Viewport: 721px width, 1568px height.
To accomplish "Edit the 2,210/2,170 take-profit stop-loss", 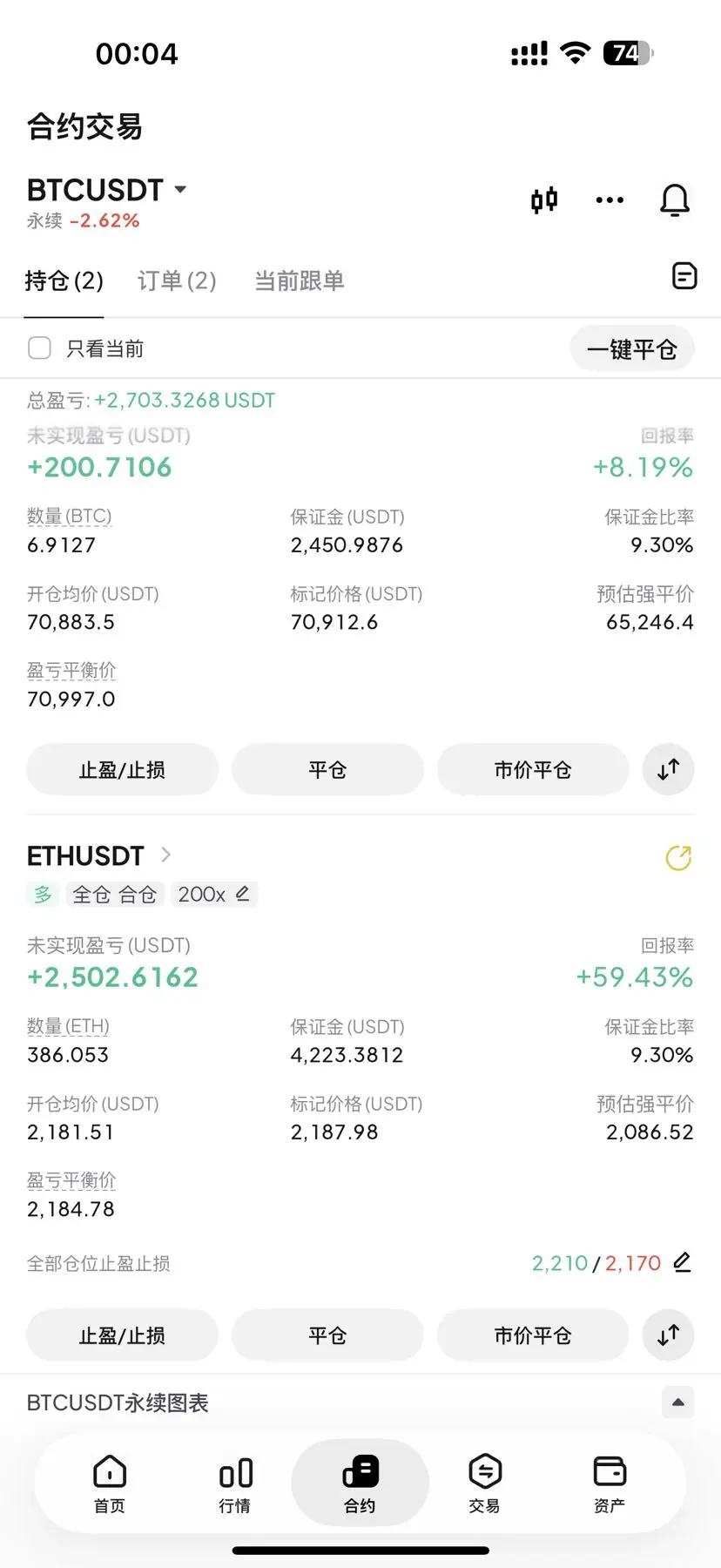I will coord(683,1262).
